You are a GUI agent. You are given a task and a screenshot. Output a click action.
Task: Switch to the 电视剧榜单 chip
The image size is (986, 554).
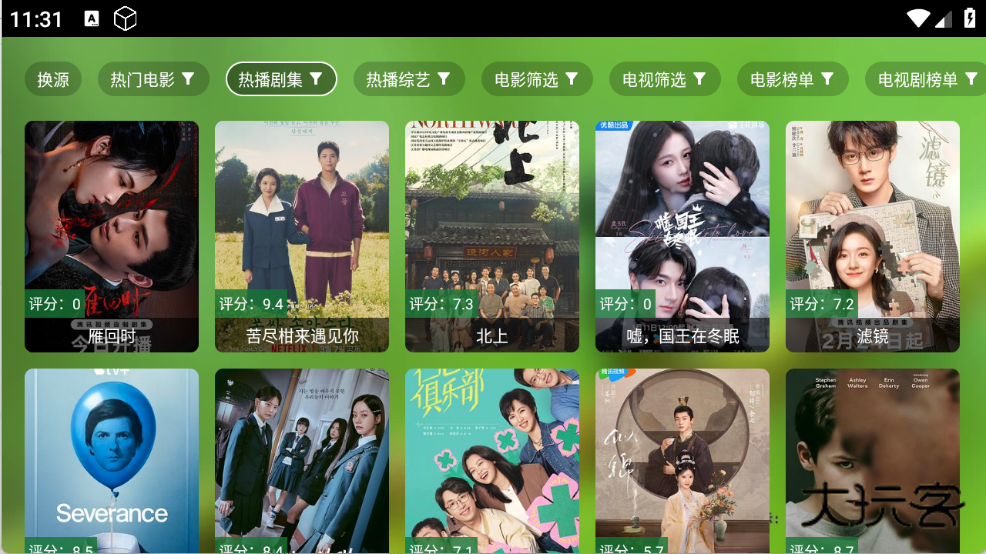pos(925,80)
